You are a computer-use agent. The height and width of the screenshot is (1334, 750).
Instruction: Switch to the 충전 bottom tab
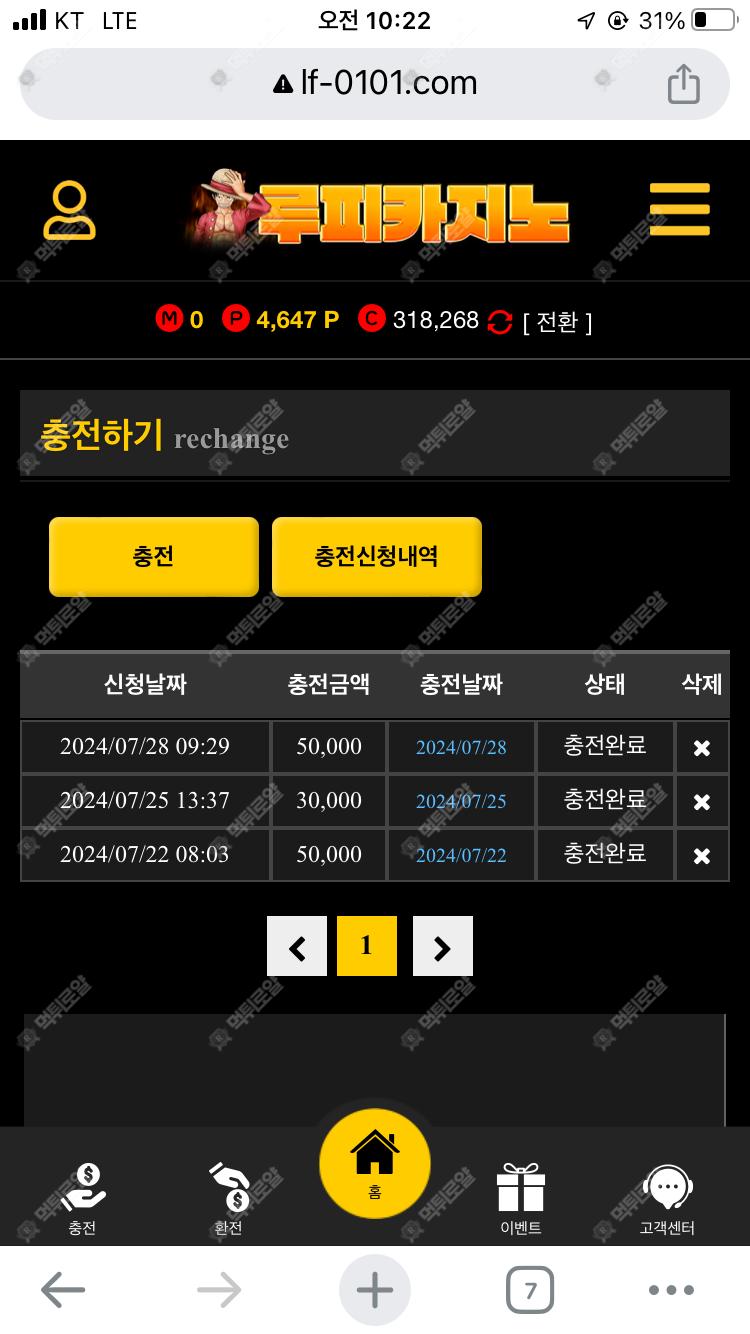click(x=83, y=1198)
